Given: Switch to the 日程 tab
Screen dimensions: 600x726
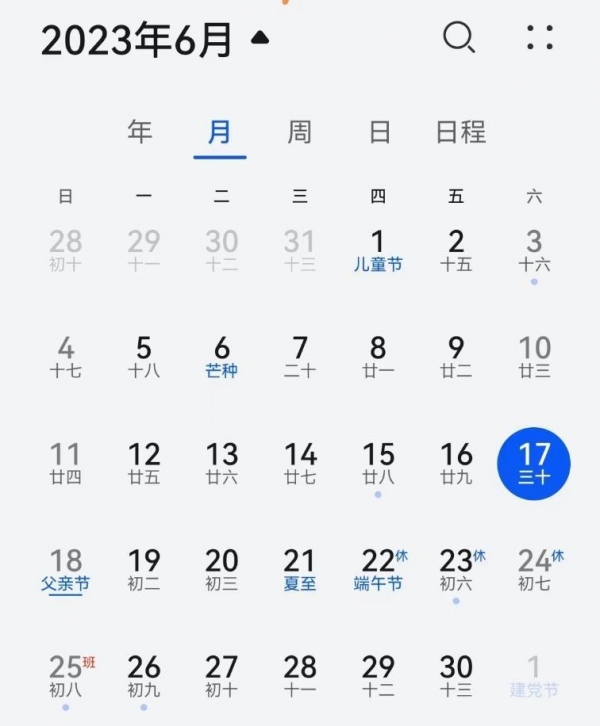Looking at the screenshot, I should (461, 131).
